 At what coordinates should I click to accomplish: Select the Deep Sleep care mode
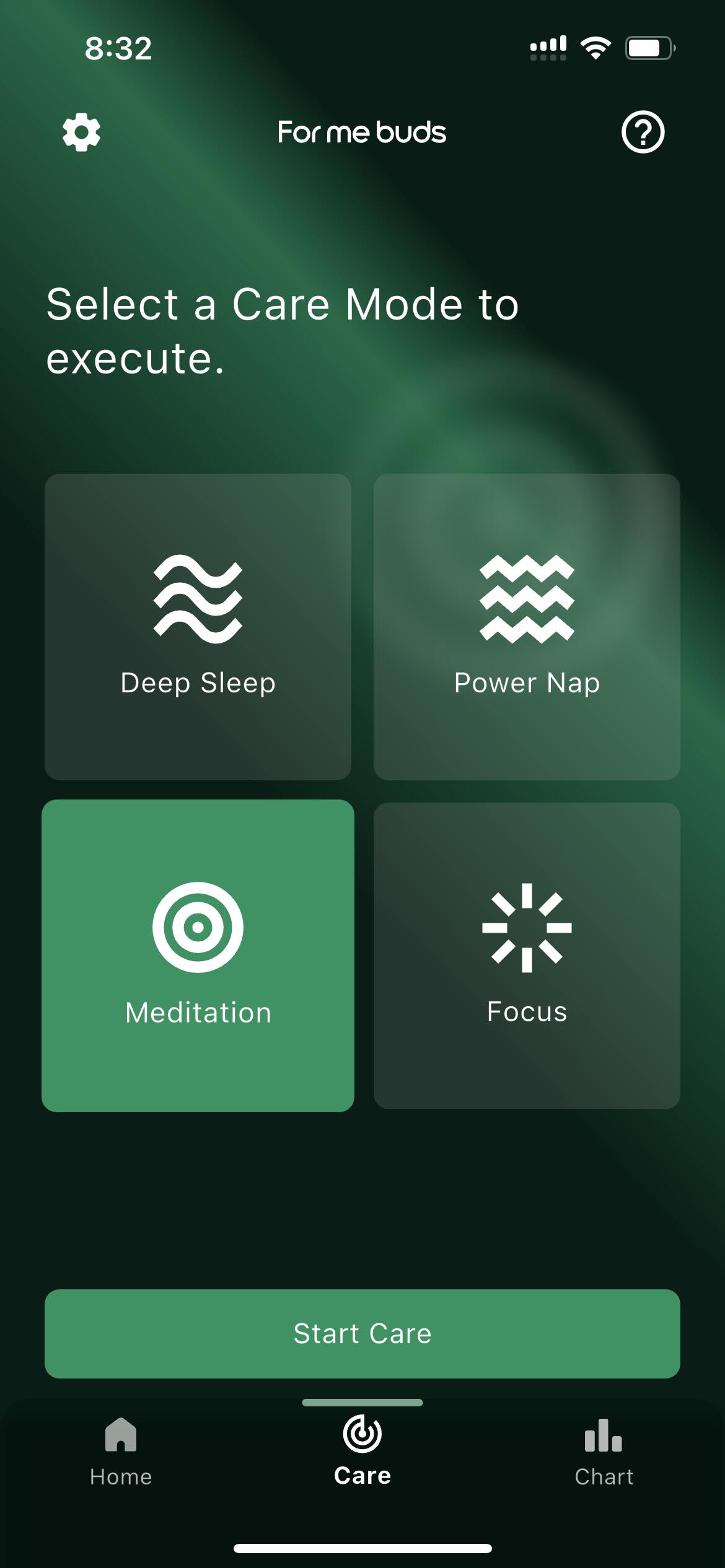click(x=198, y=627)
